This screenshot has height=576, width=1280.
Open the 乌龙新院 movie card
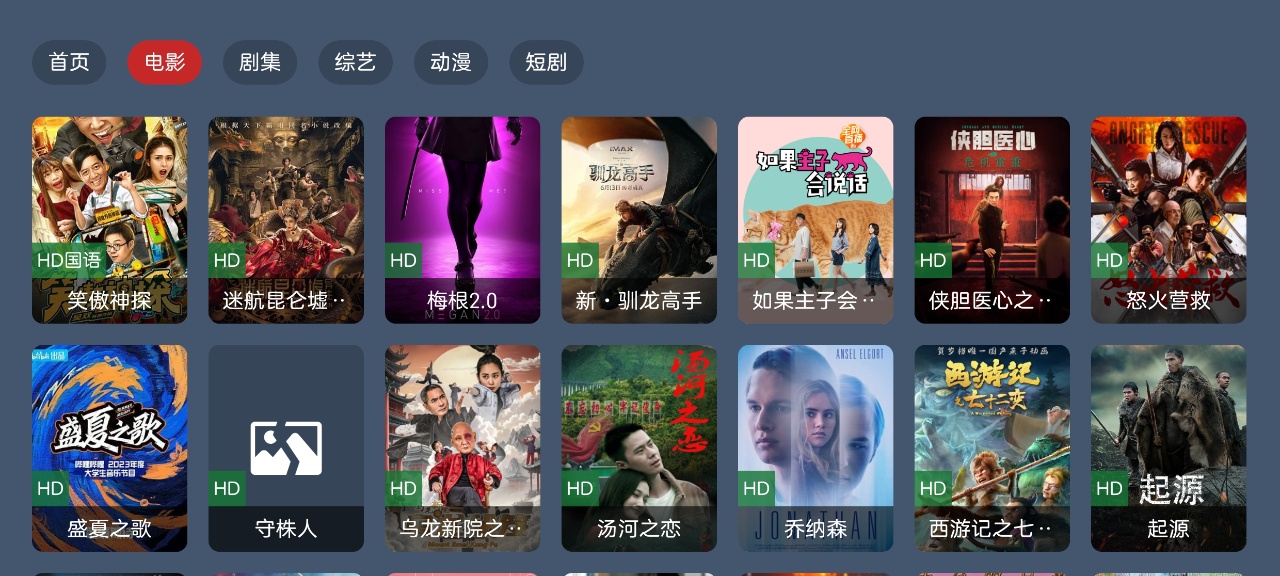click(x=463, y=448)
